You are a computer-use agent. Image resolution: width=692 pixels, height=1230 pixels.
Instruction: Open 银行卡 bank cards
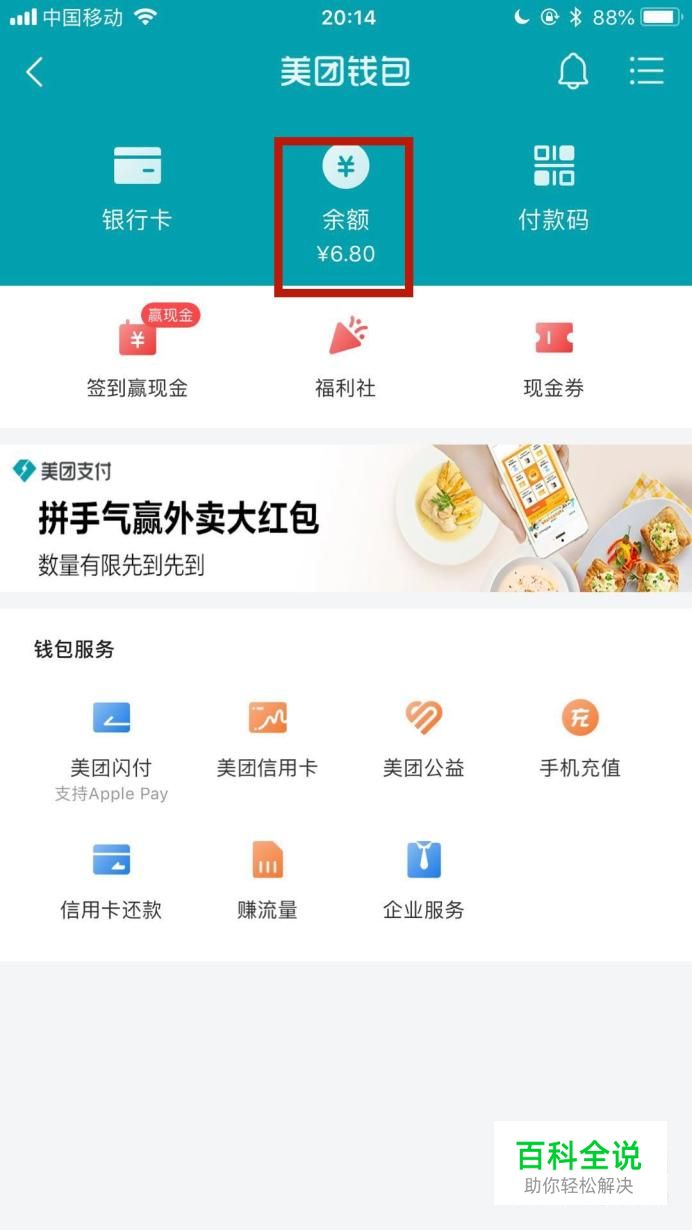coord(137,188)
